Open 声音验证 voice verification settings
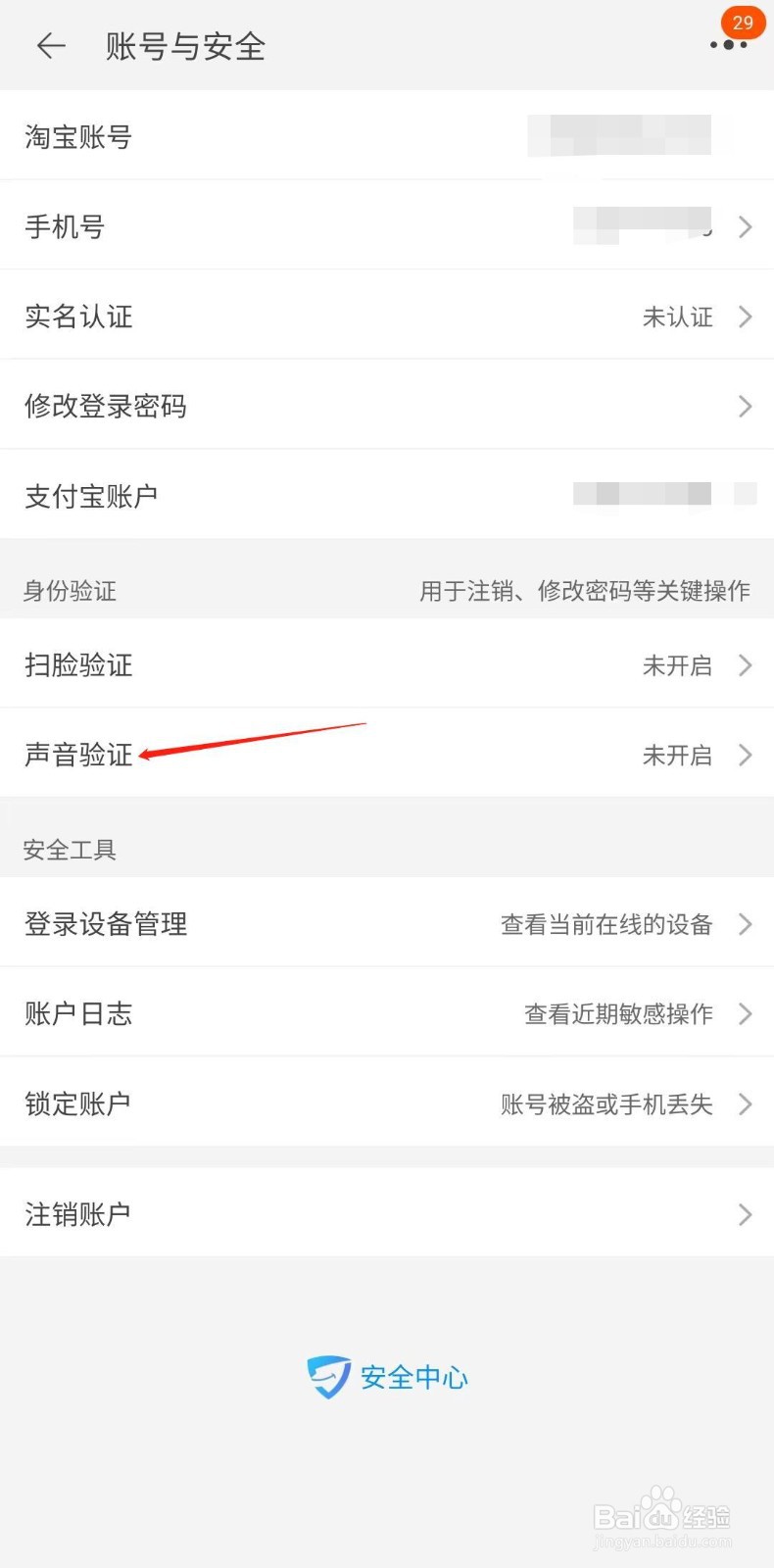Screen dimensions: 774x1568 [78, 755]
